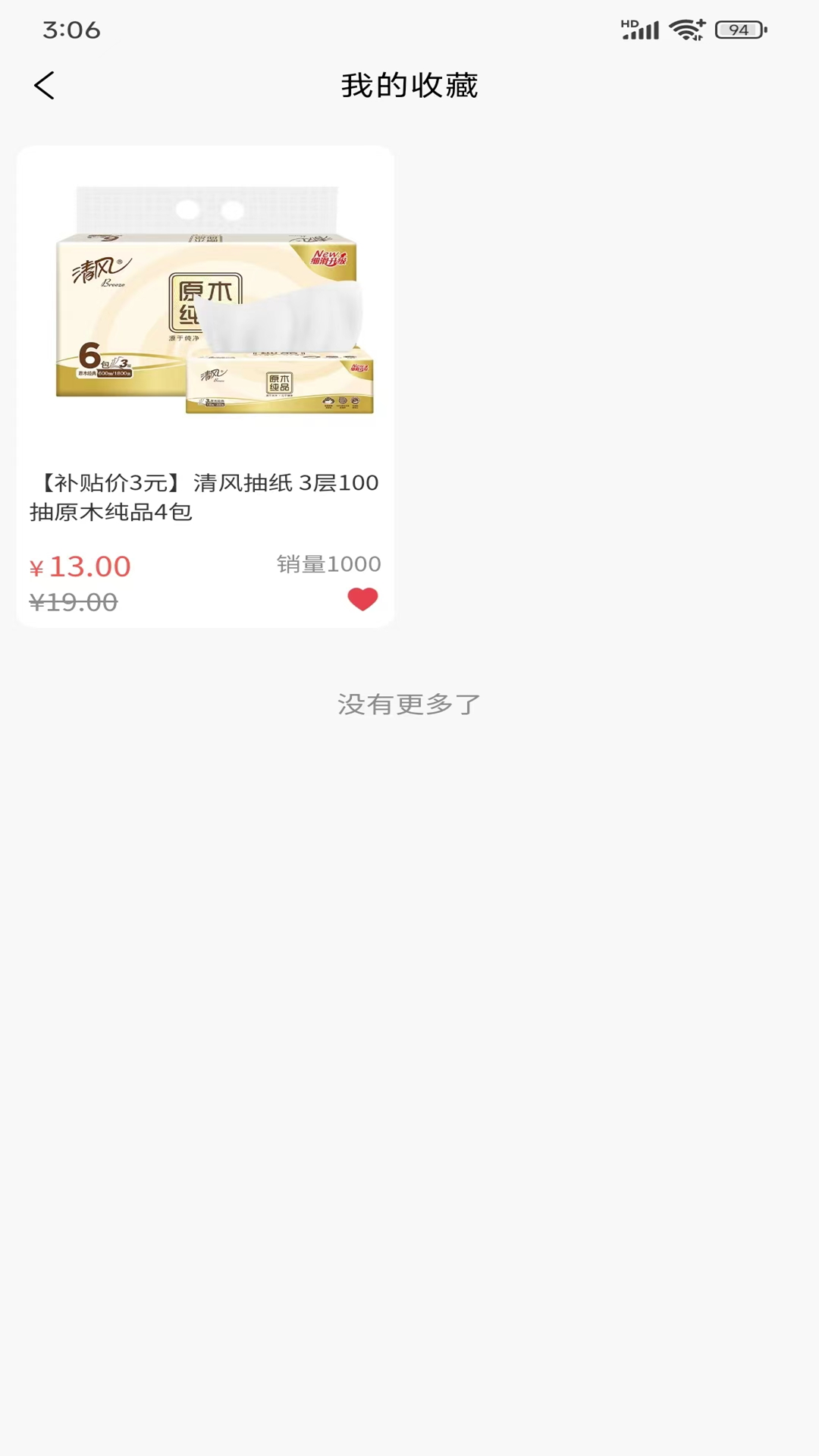This screenshot has height=1456, width=819.
Task: Tap the 没有更多了 end-of-list text
Action: [409, 704]
